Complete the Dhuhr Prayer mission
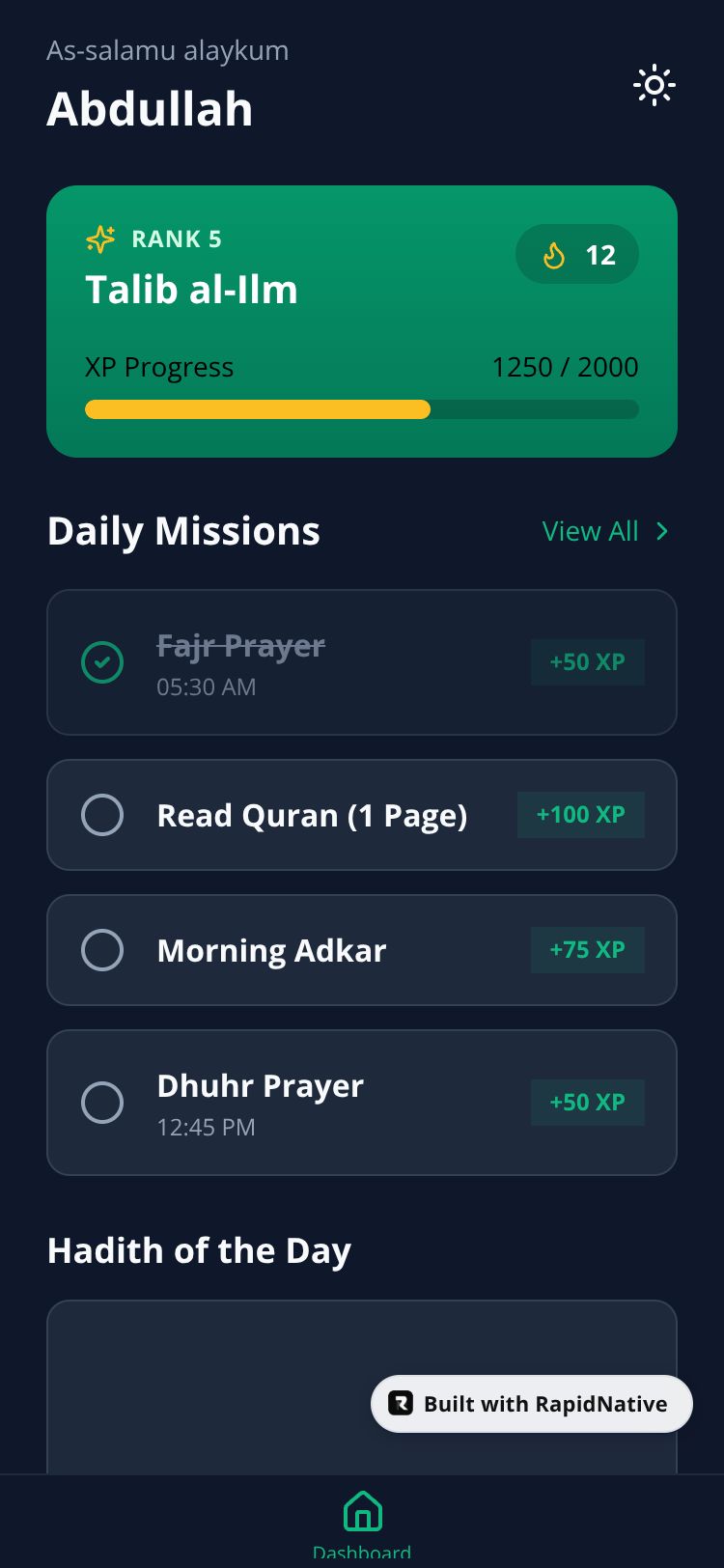This screenshot has height=1568, width=724. pyautogui.click(x=102, y=1103)
